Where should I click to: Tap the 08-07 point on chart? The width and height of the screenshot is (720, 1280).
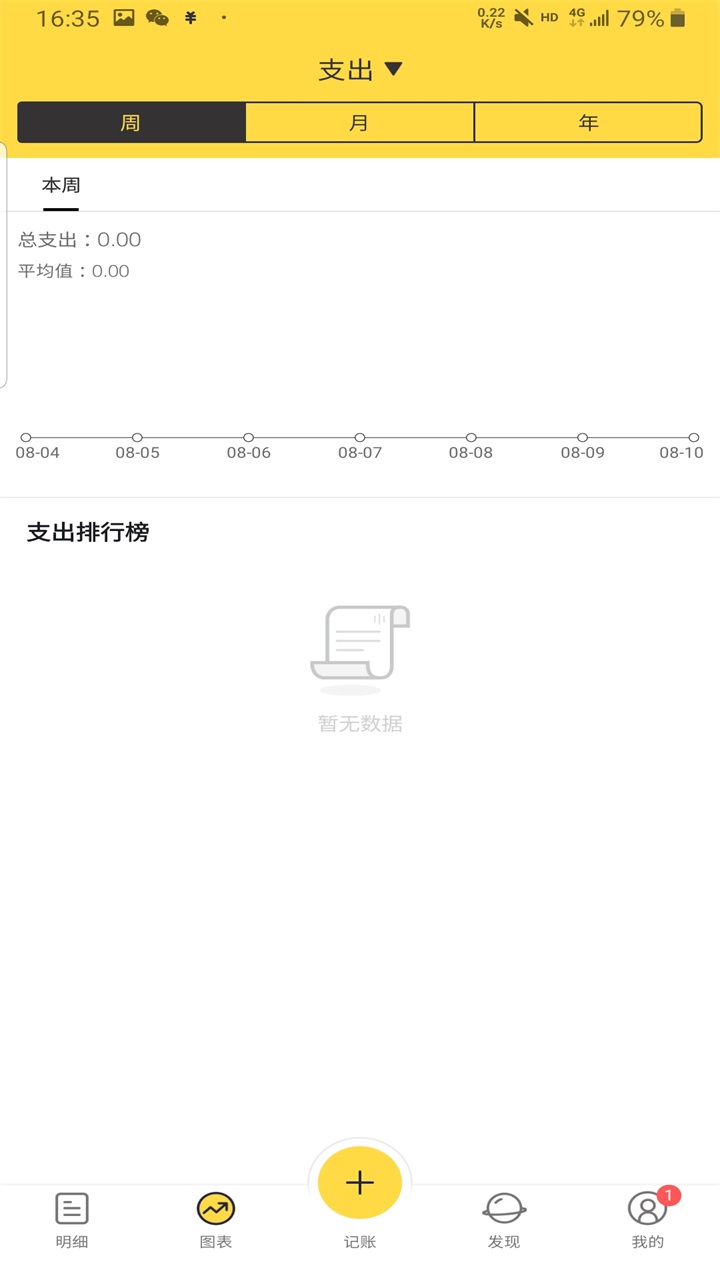pyautogui.click(x=360, y=438)
